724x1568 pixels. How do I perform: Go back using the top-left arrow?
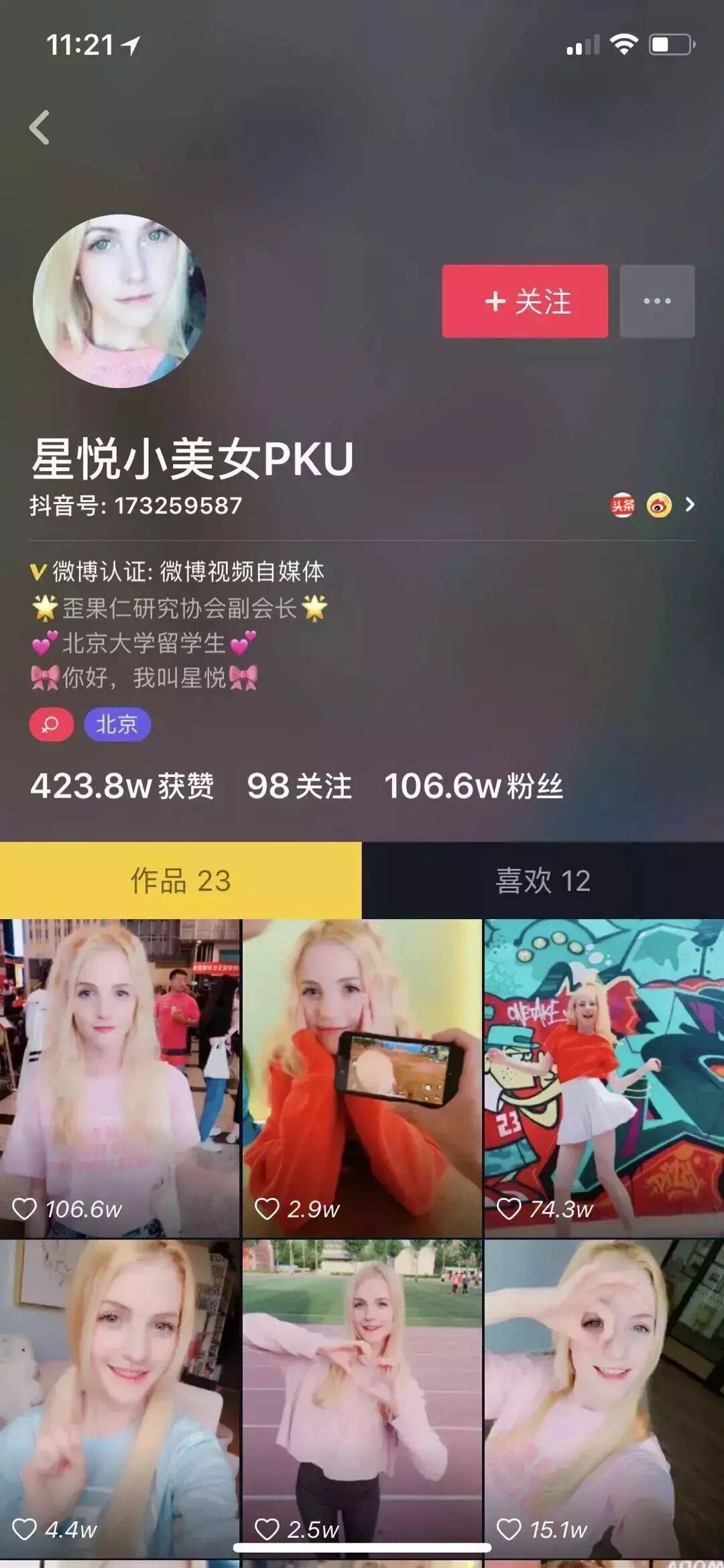[x=40, y=127]
